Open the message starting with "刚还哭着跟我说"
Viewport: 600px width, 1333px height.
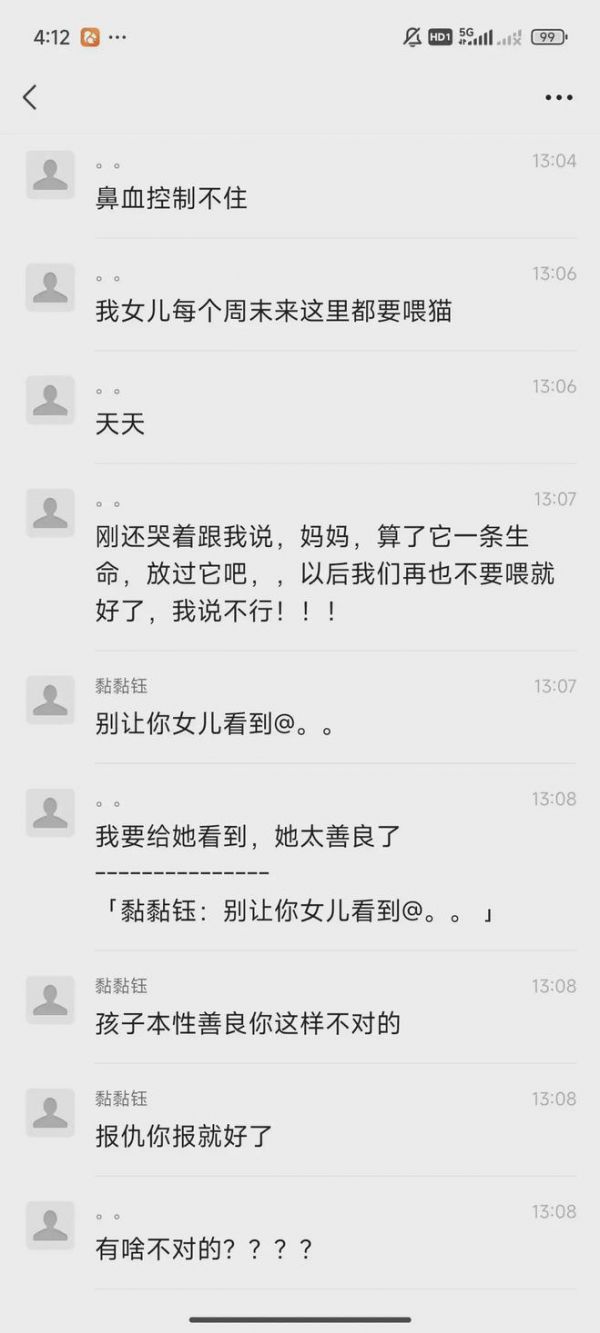(x=300, y=557)
